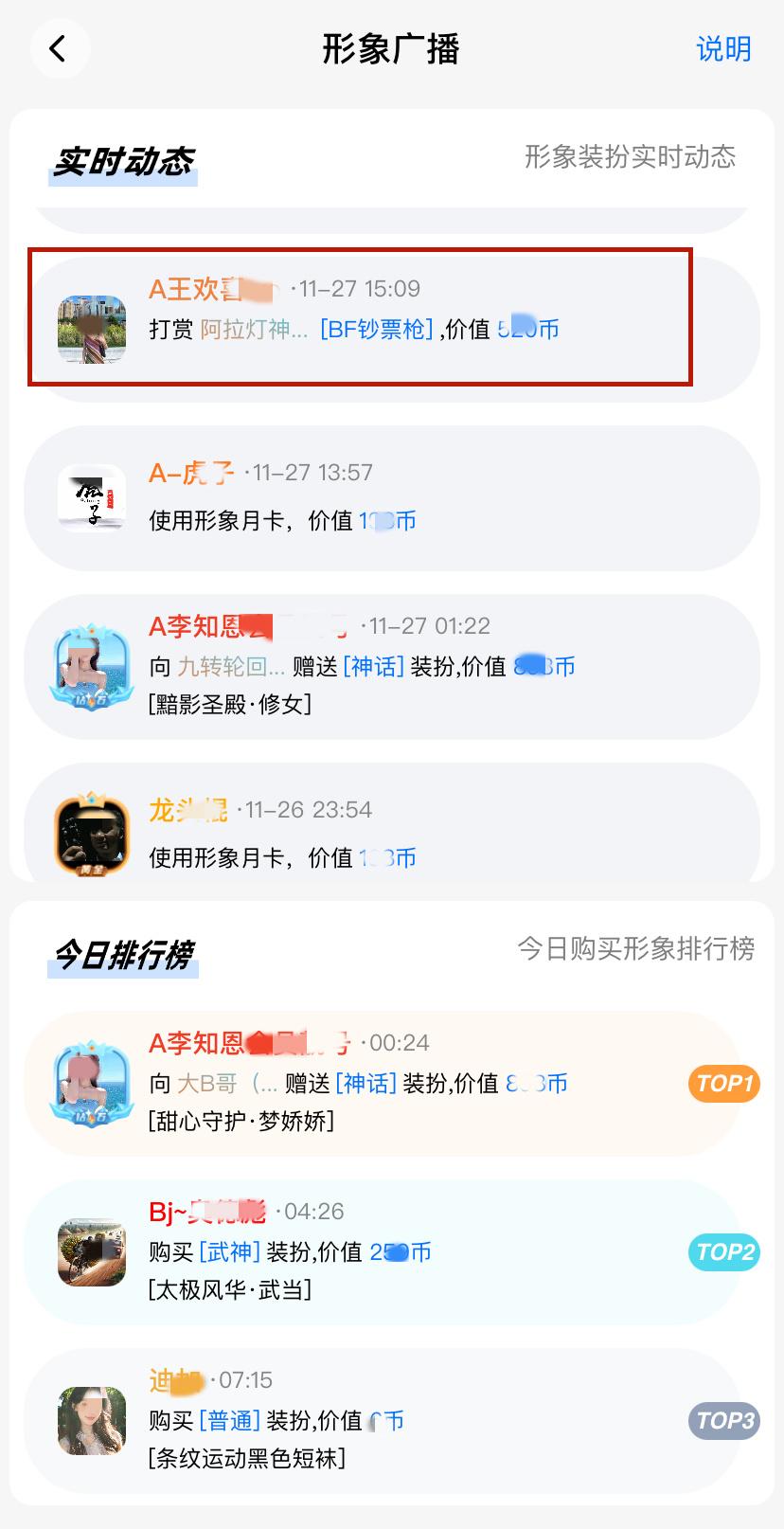The height and width of the screenshot is (1529, 784).
Task: Go back using the top-left arrow
Action: [60, 49]
